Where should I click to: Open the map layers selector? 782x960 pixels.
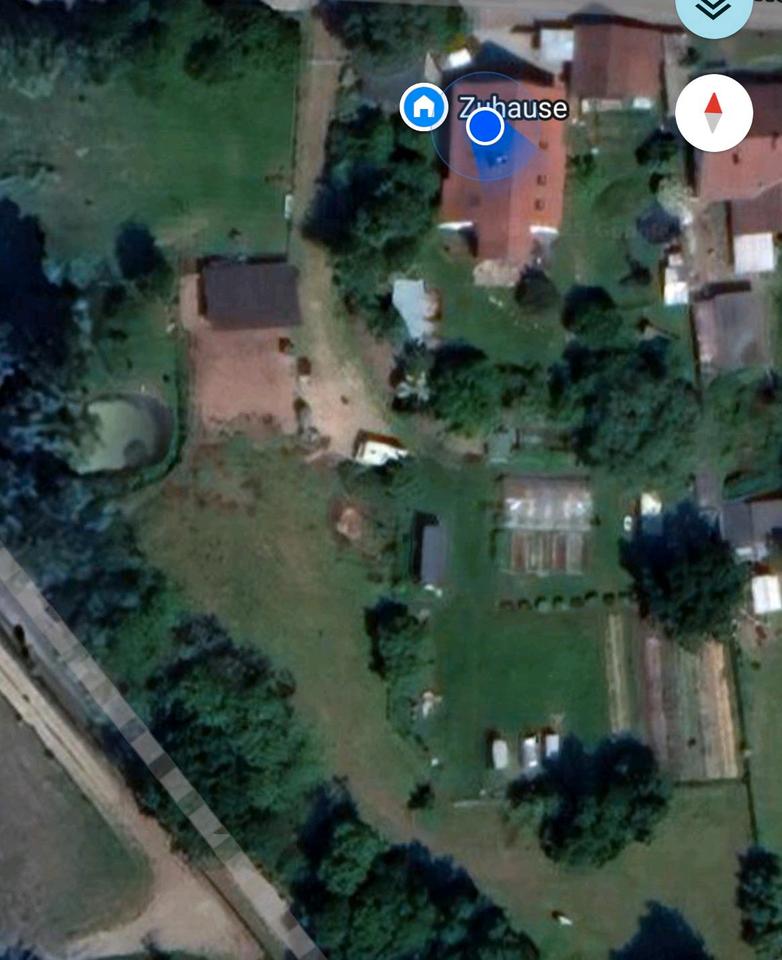[x=714, y=12]
